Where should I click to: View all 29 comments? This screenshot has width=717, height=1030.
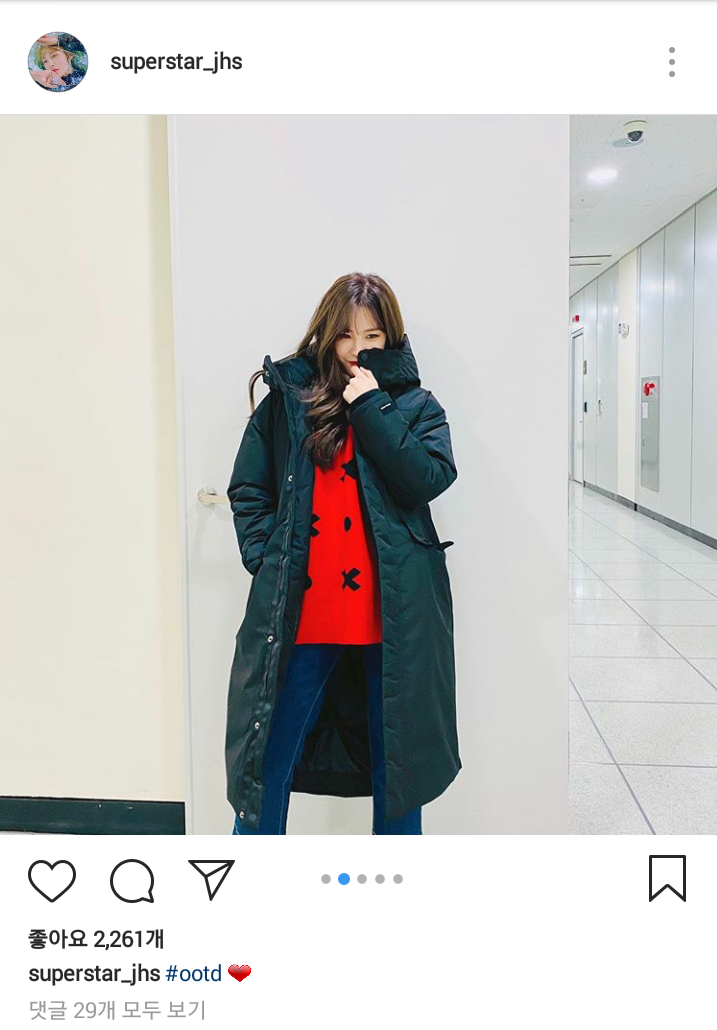117,1010
